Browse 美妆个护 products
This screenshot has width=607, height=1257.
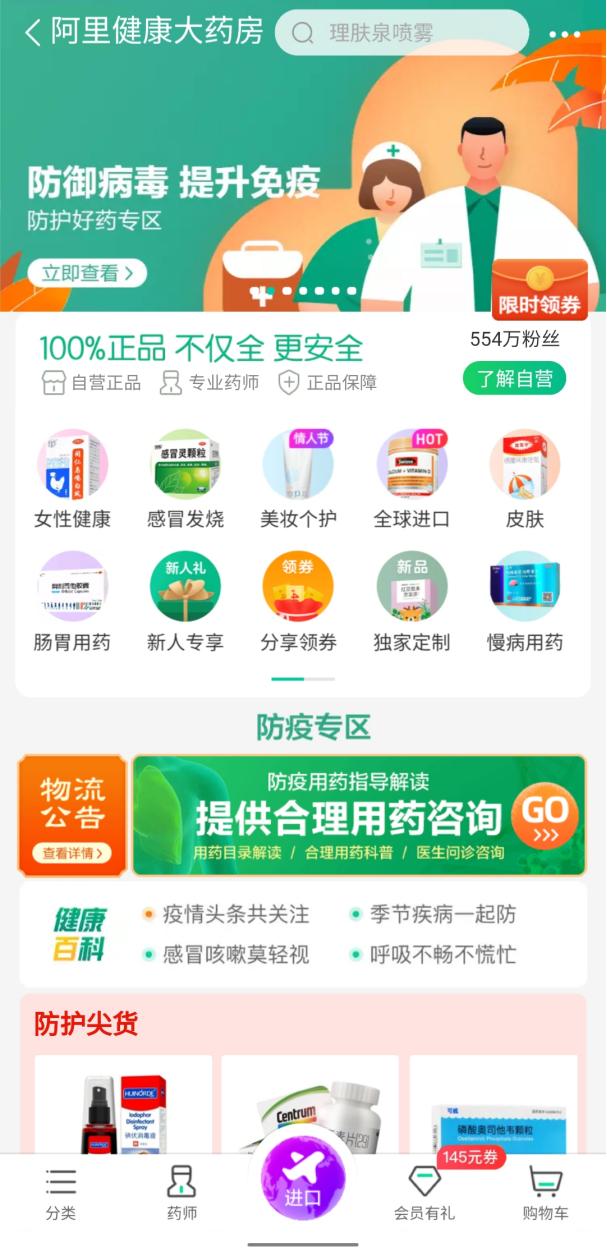click(298, 480)
